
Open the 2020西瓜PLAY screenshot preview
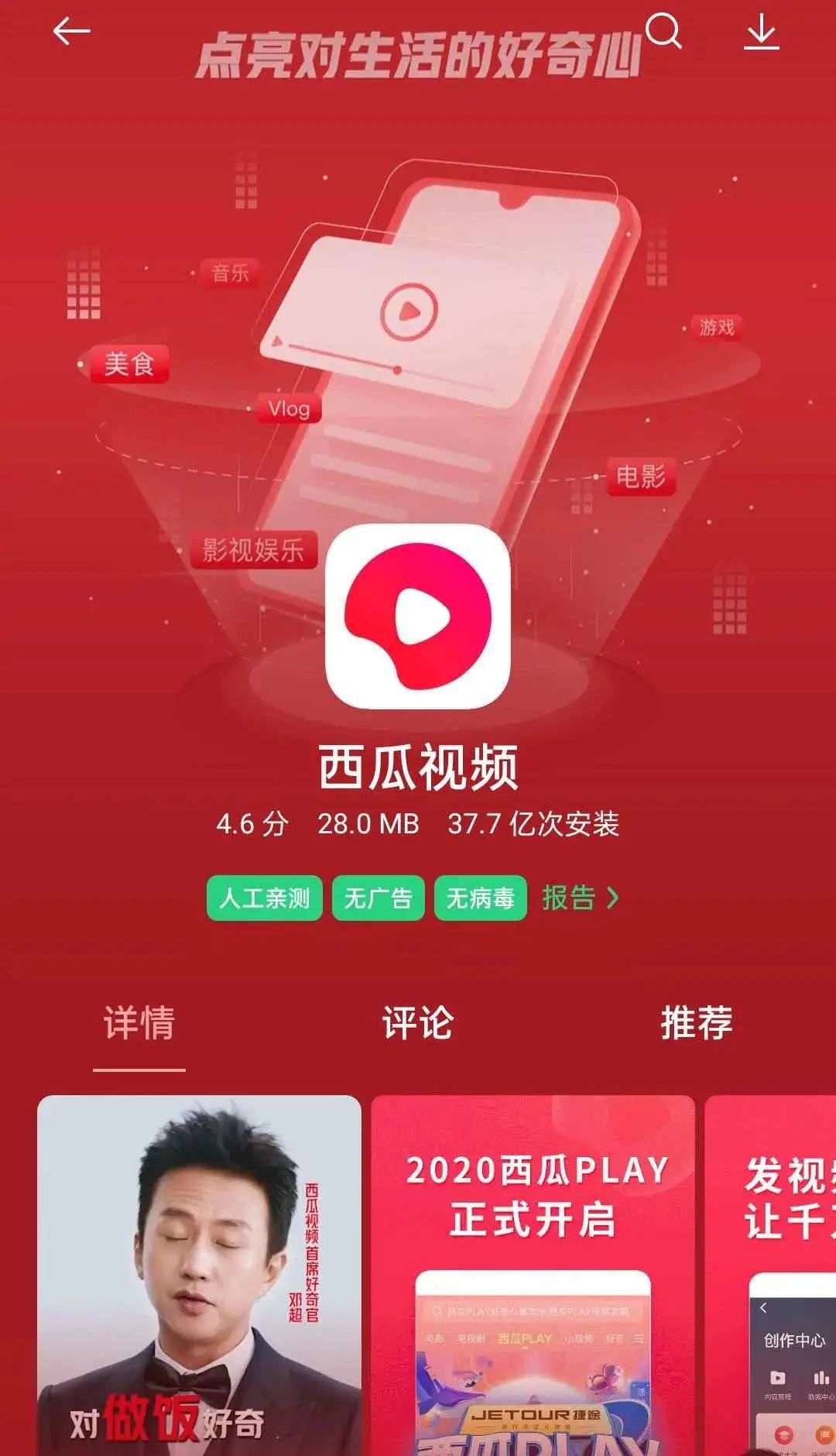[533, 1274]
